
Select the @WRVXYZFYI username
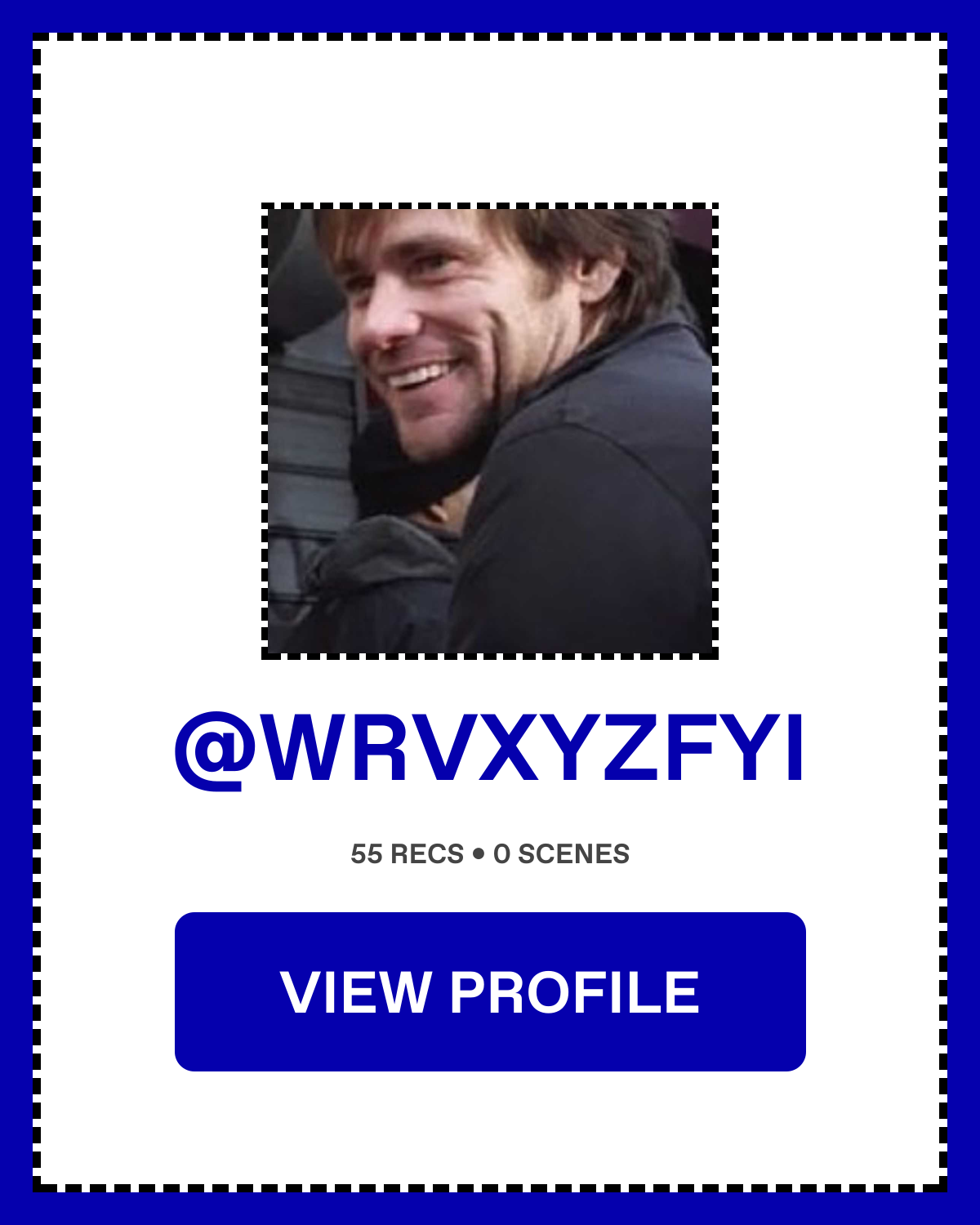(x=490, y=750)
